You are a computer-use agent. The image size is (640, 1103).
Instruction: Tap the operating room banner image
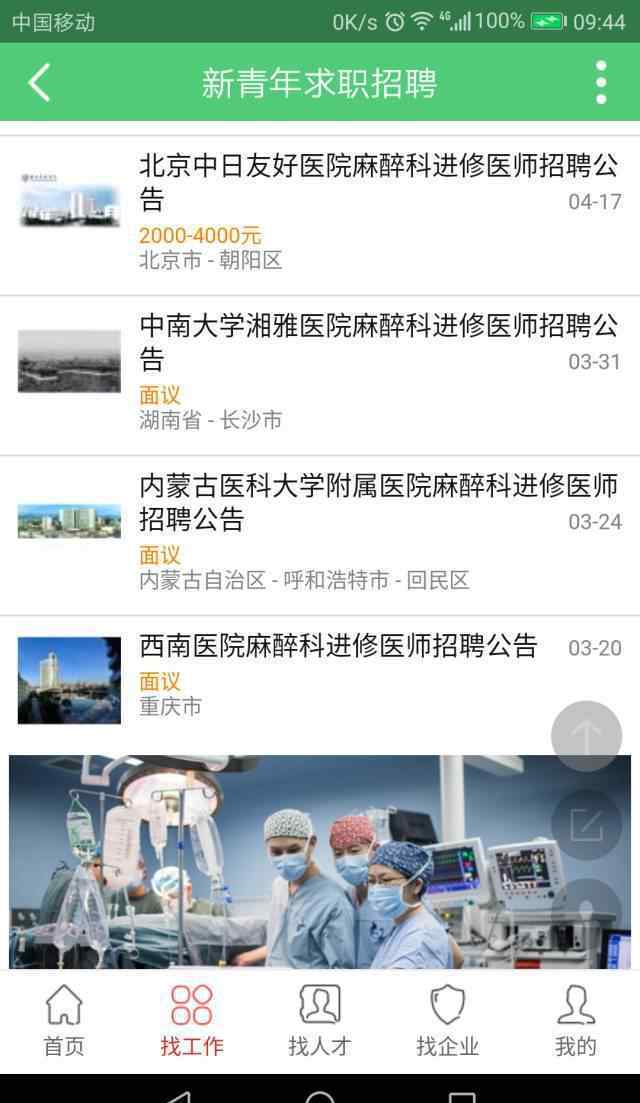[280, 862]
